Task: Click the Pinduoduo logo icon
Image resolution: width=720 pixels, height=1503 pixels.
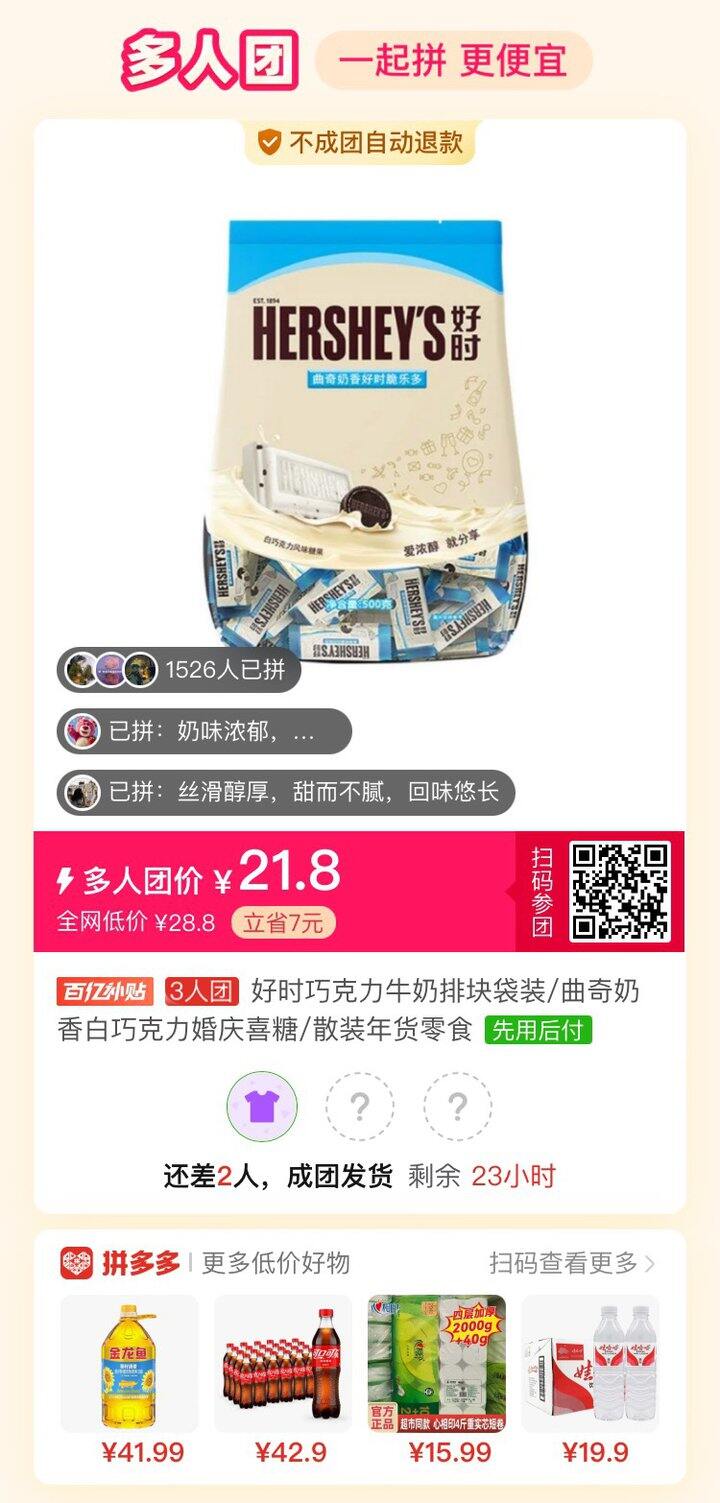Action: point(76,1260)
